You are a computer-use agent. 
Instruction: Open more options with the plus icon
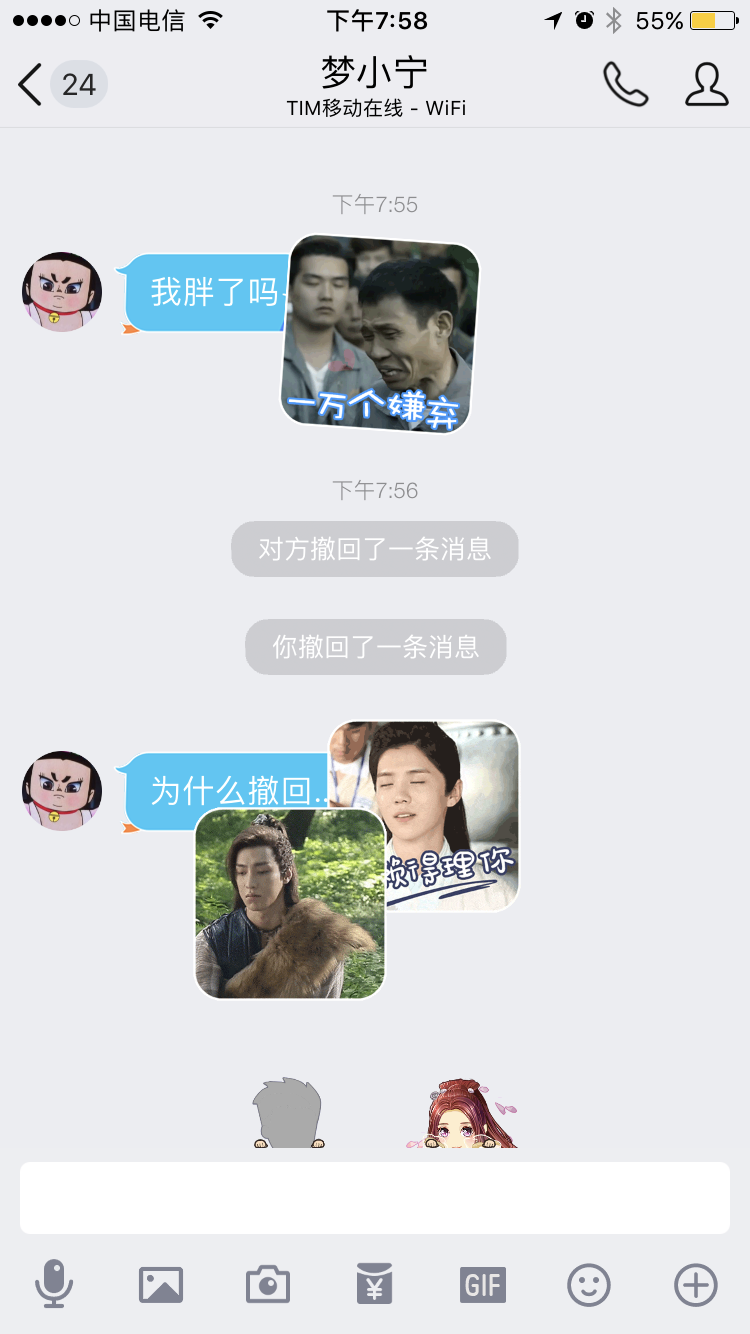click(x=696, y=1284)
